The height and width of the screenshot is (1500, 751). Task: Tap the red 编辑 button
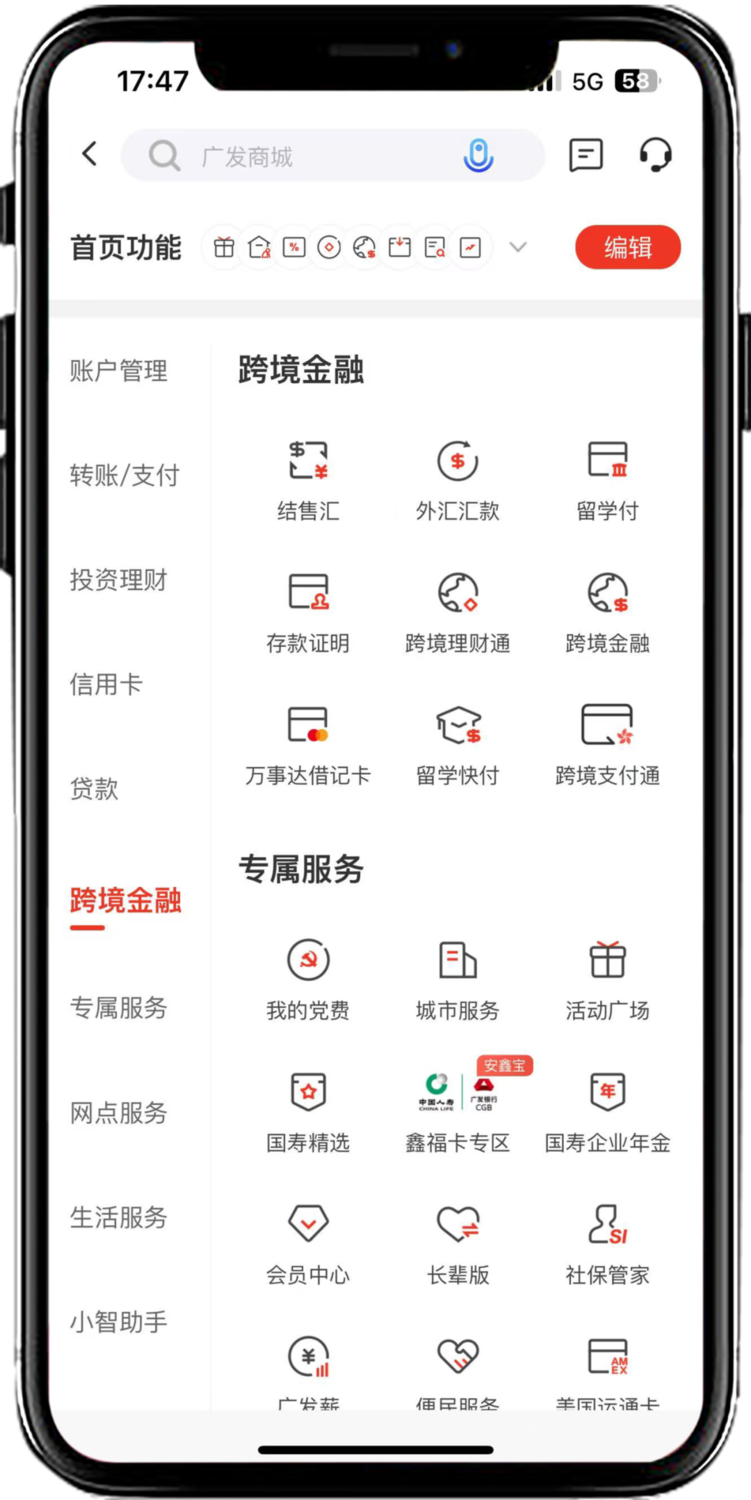[628, 247]
